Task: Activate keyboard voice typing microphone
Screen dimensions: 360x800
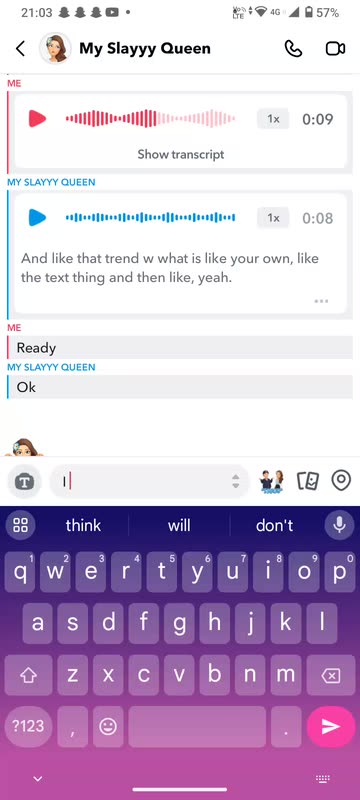Action: pyautogui.click(x=339, y=525)
